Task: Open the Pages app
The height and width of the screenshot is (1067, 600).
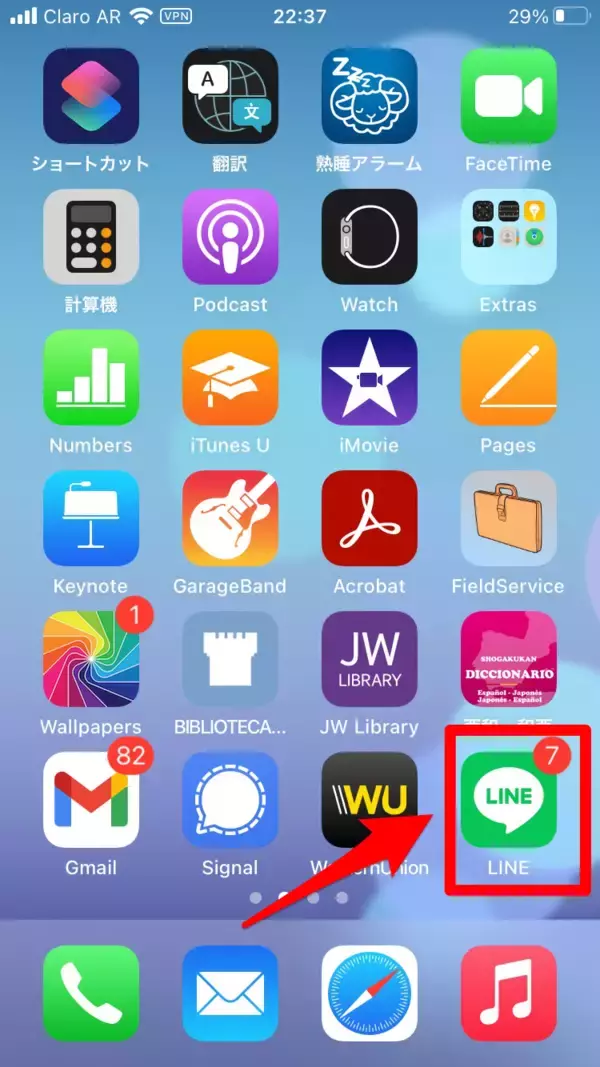Action: point(509,377)
